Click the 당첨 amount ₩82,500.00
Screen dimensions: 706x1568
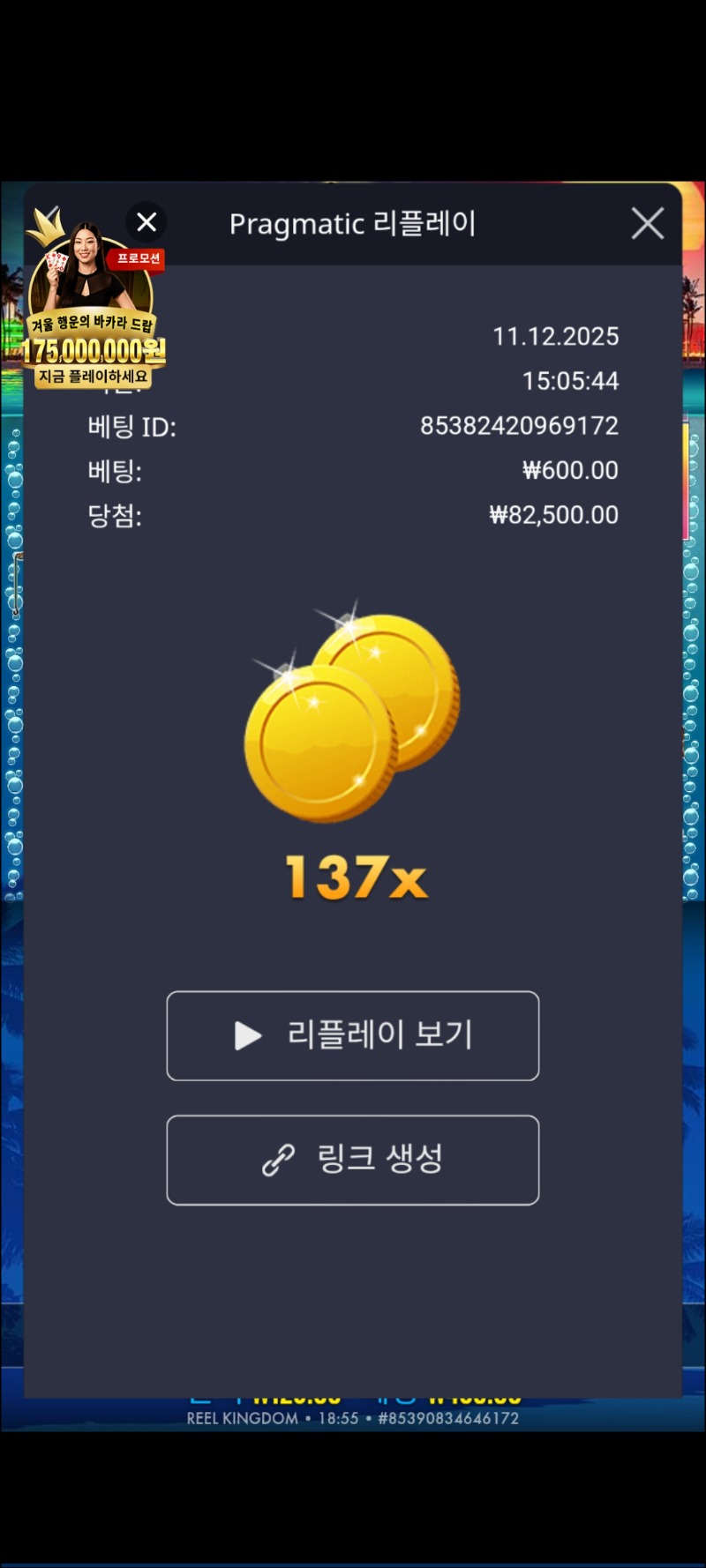(x=553, y=515)
